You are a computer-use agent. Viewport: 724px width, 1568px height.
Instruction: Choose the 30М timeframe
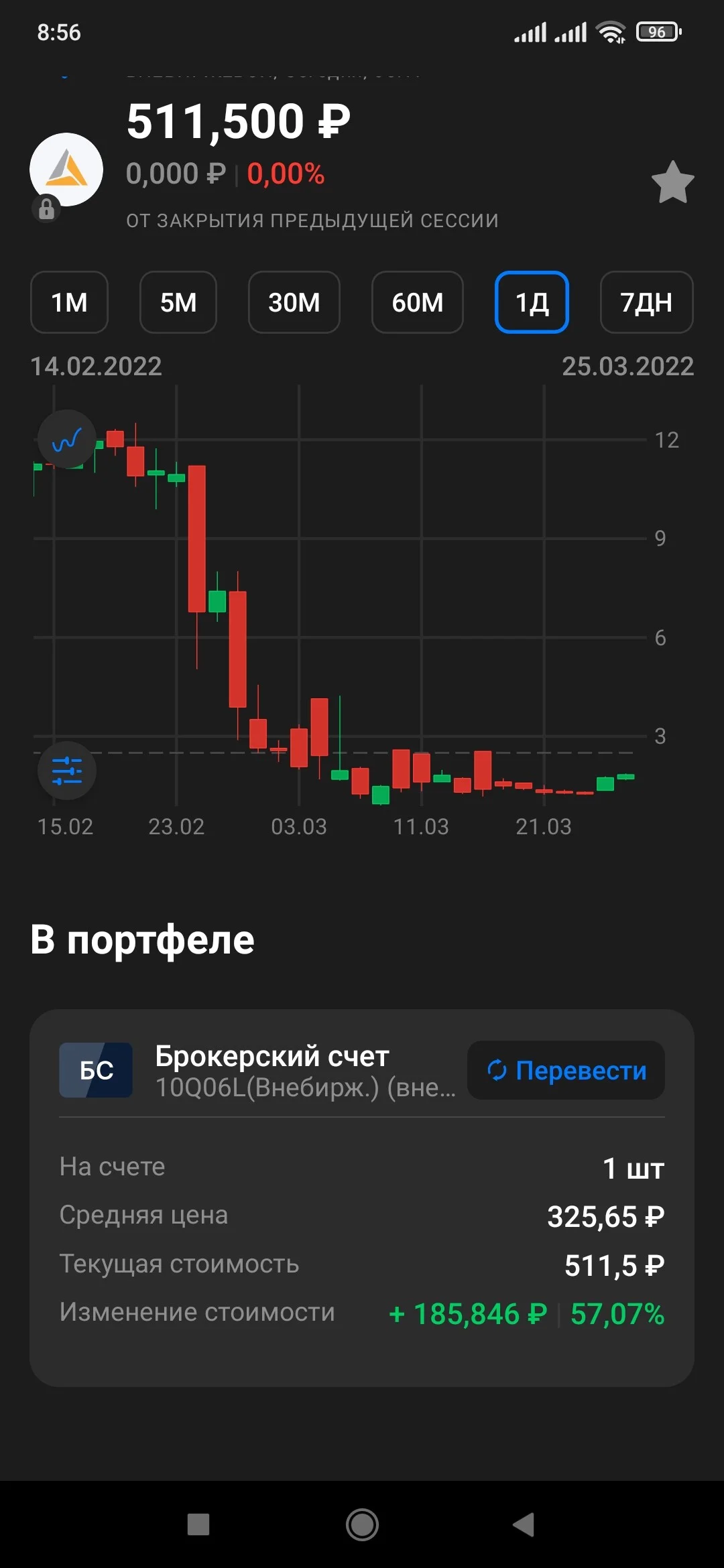pyautogui.click(x=294, y=302)
